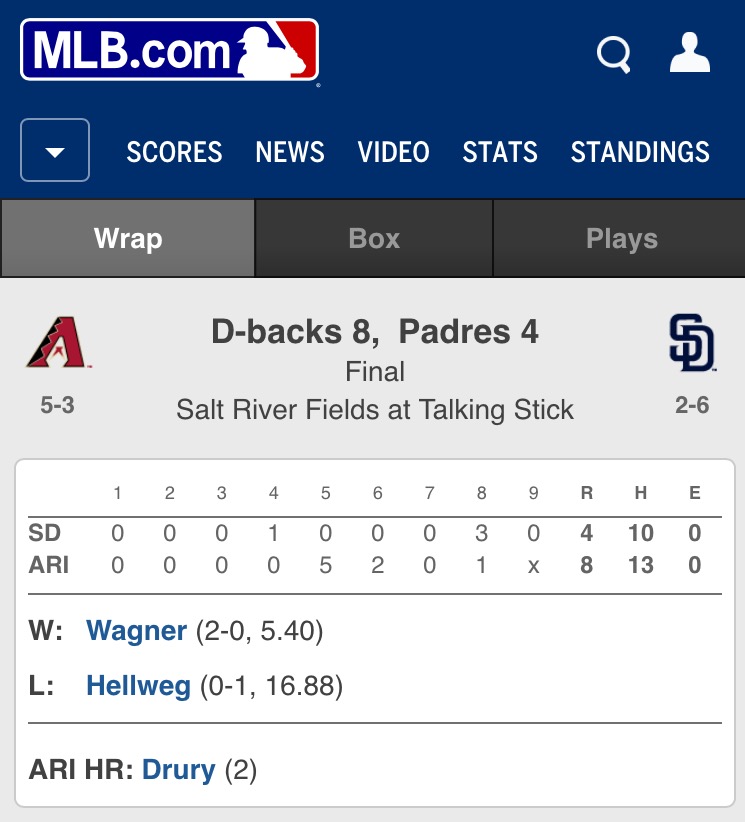This screenshot has width=745, height=822.
Task: Check the Standings section
Action: (x=640, y=152)
